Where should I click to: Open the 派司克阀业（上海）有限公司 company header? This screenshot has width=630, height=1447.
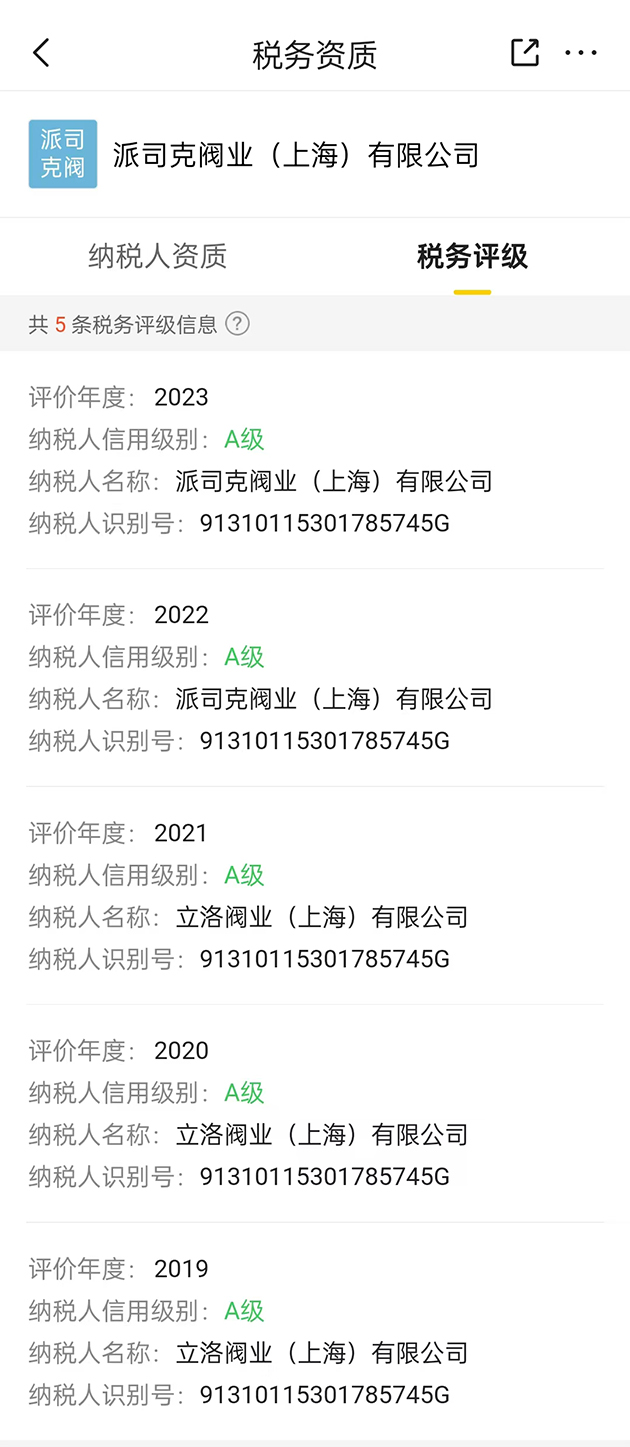(x=296, y=155)
